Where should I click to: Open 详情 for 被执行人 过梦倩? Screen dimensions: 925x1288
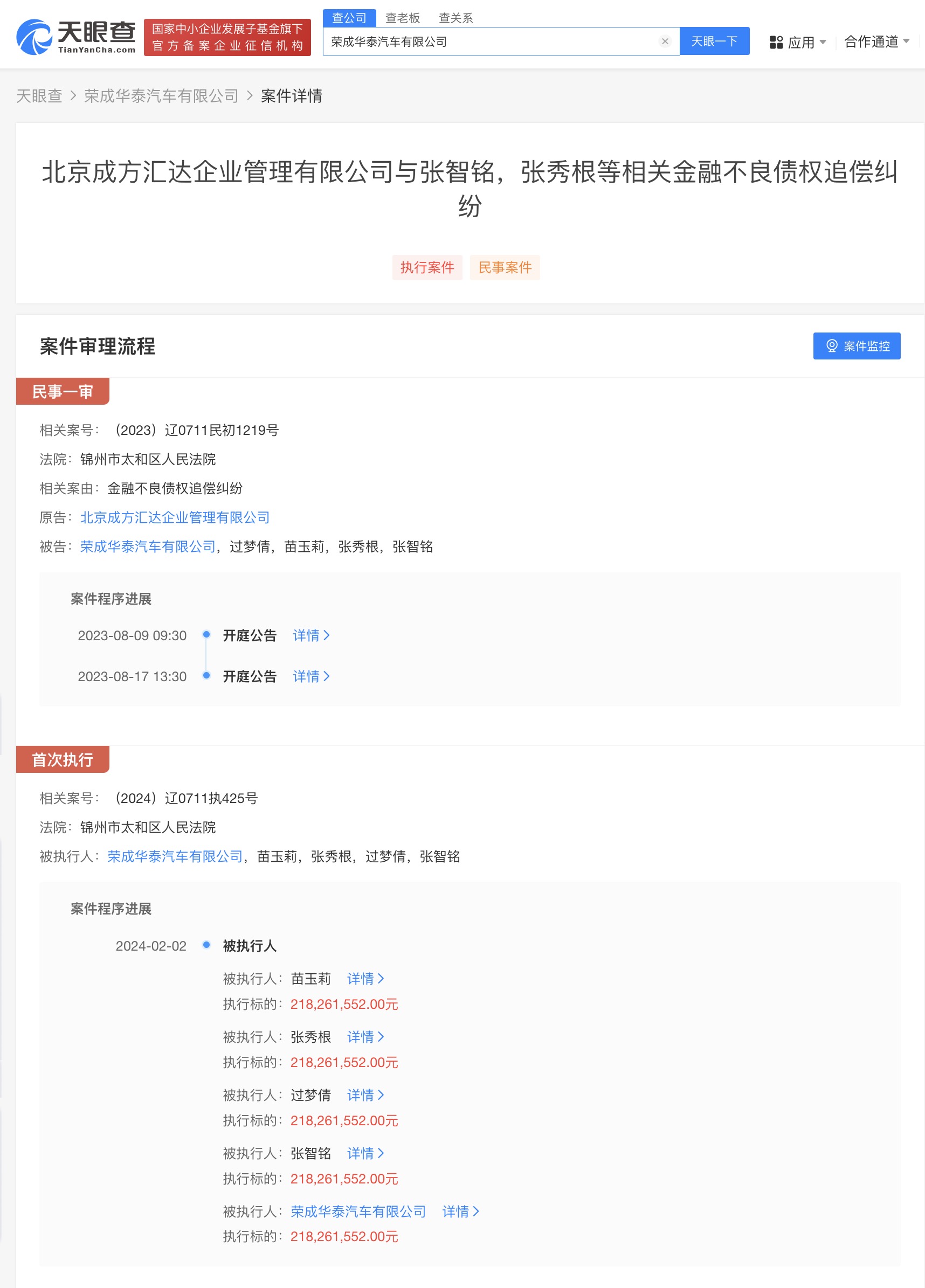(x=365, y=1095)
